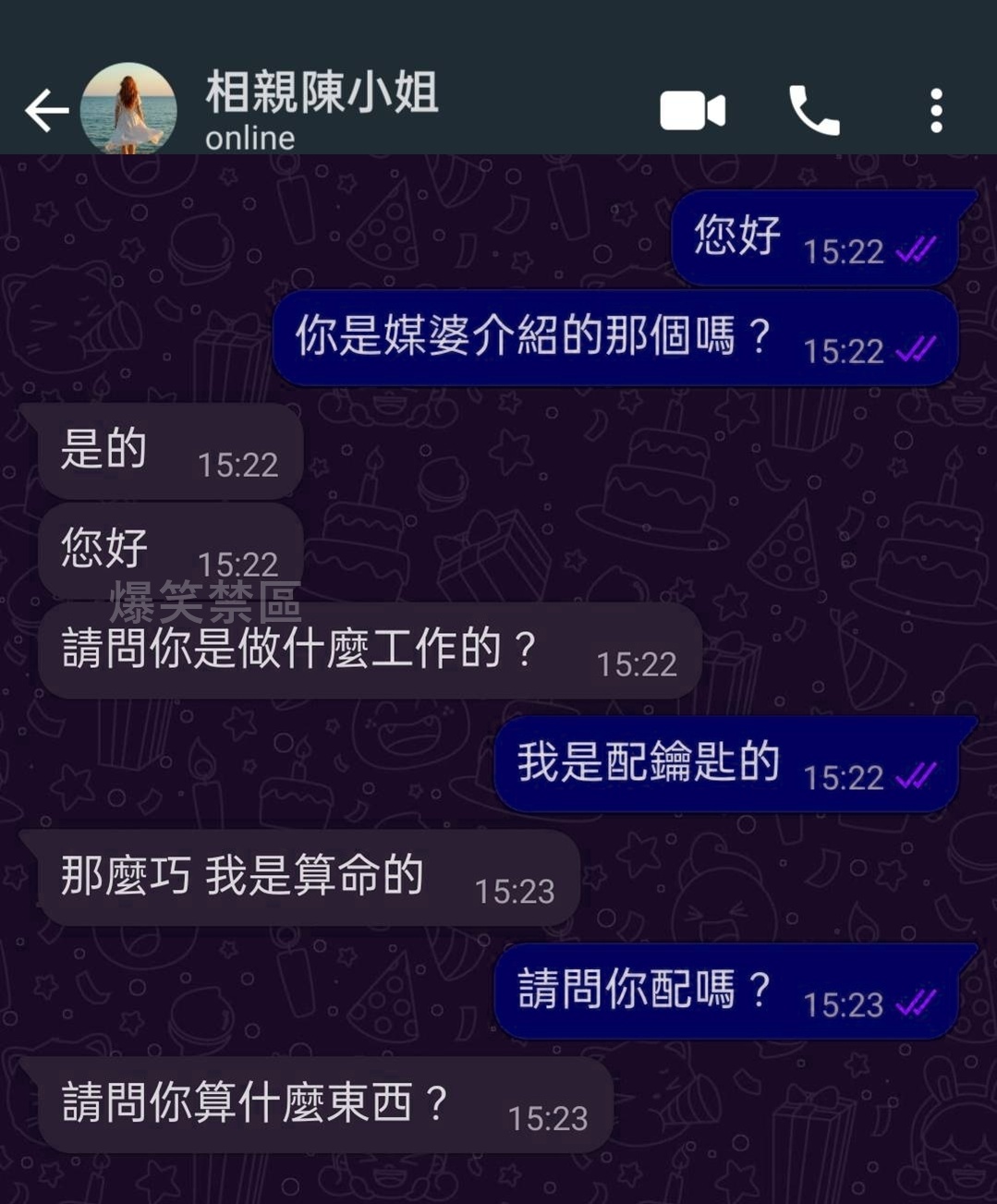Start a voice call with 相親陳小姐
This screenshot has height=1204, width=997.
click(x=813, y=111)
